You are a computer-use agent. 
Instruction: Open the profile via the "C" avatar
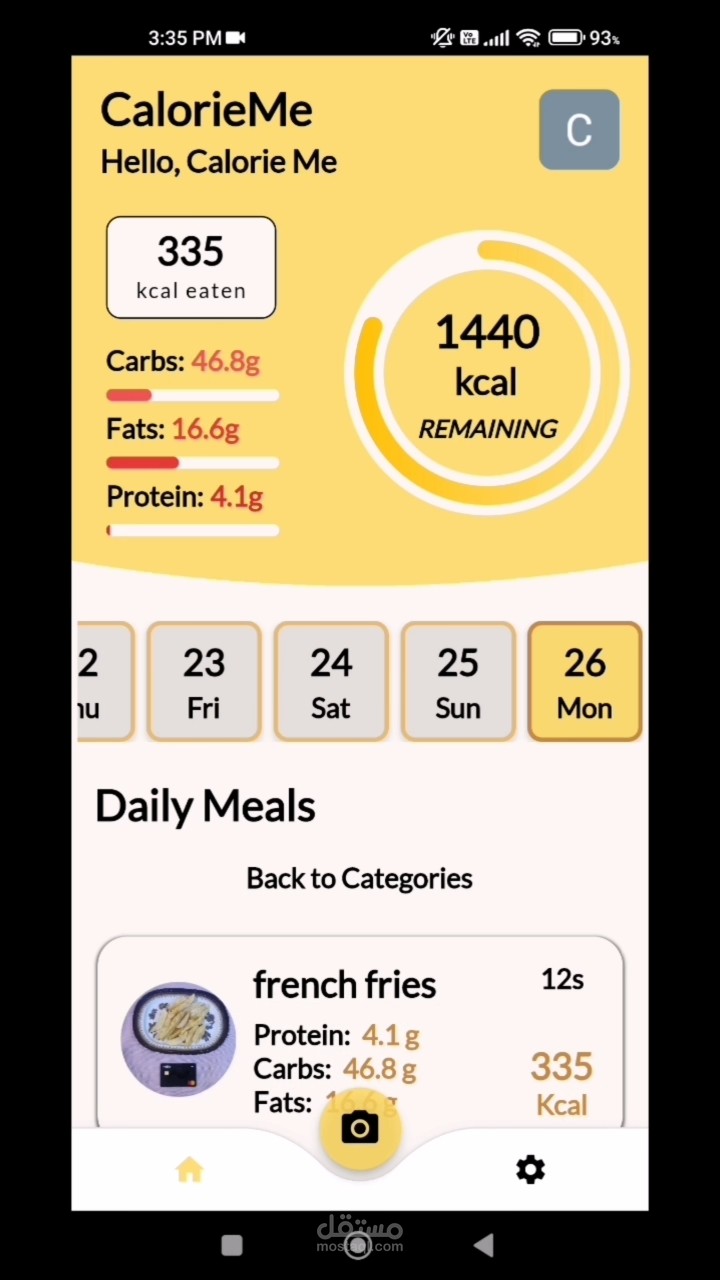[x=579, y=129]
